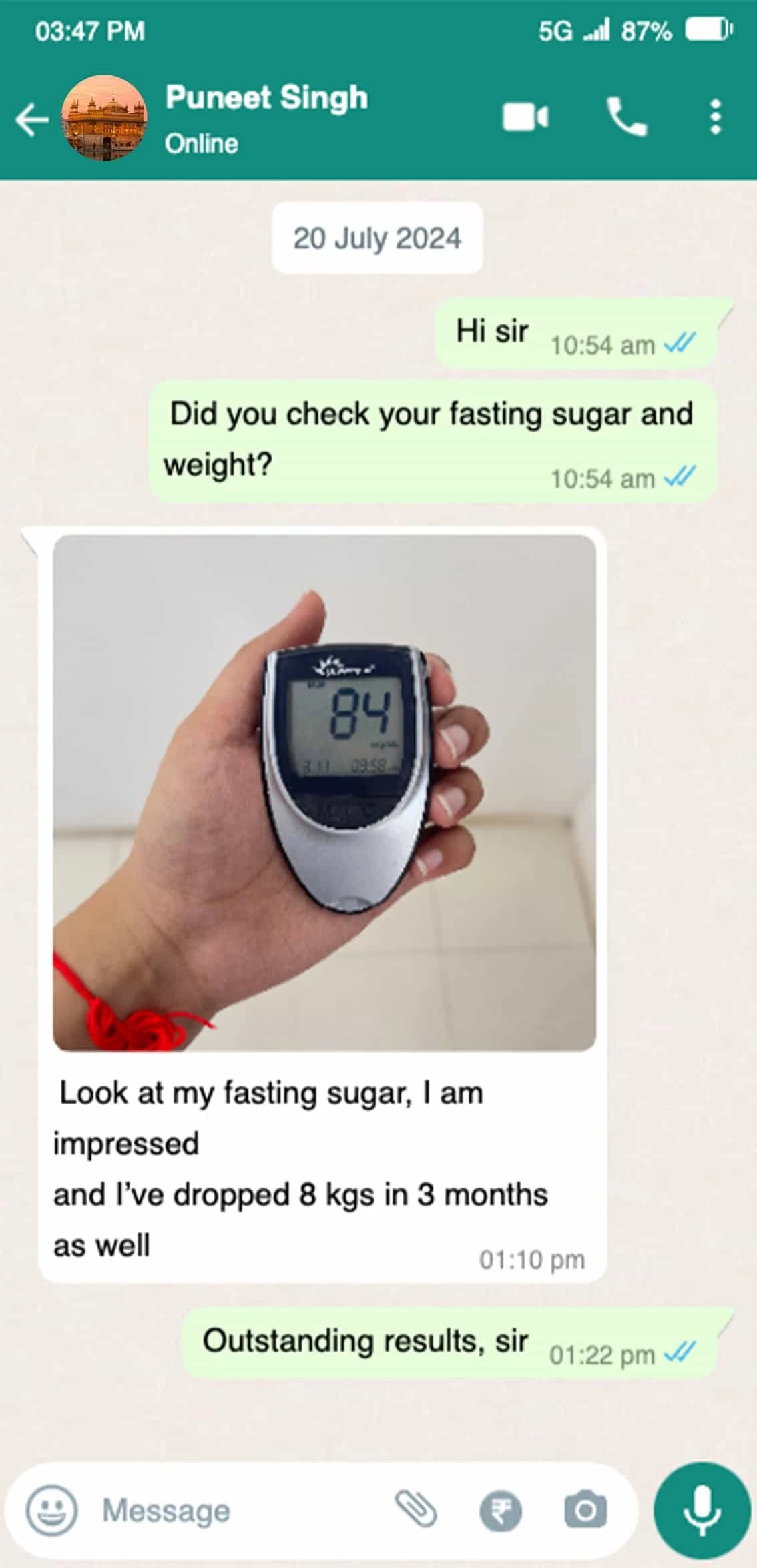Viewport: 757px width, 1568px height.
Task: Go back to the chat list
Action: tap(31, 120)
